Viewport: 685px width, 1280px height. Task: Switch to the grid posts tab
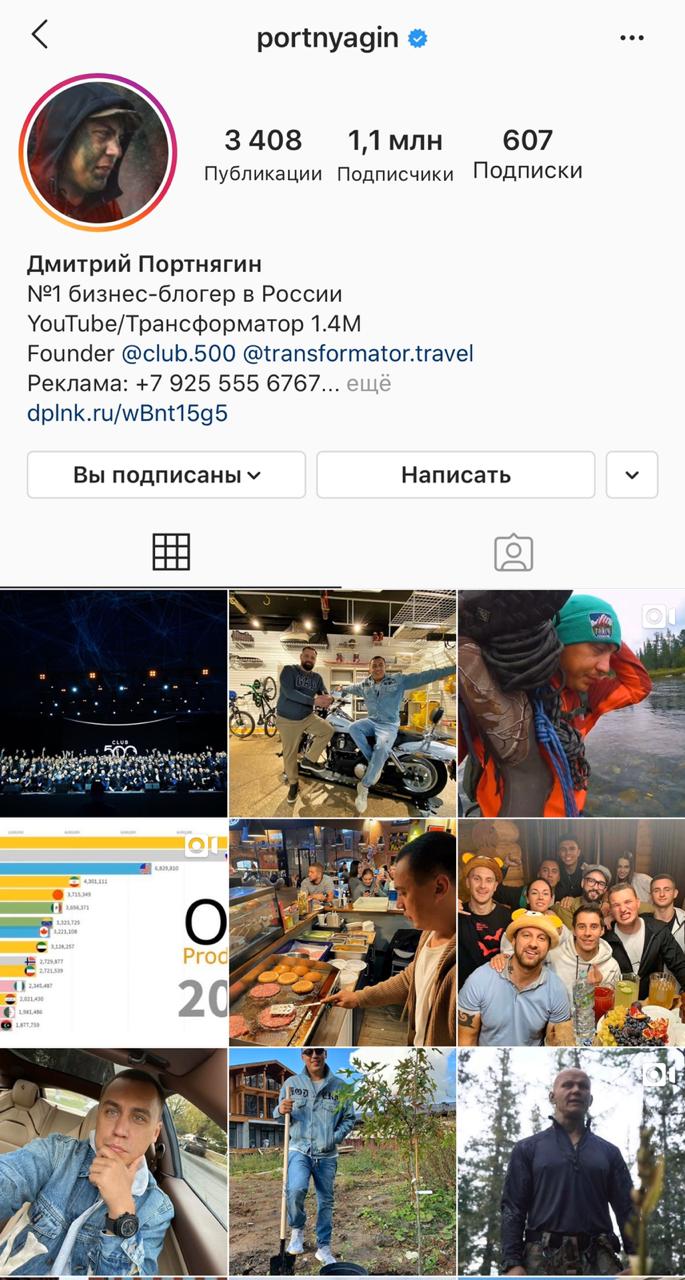[171, 552]
